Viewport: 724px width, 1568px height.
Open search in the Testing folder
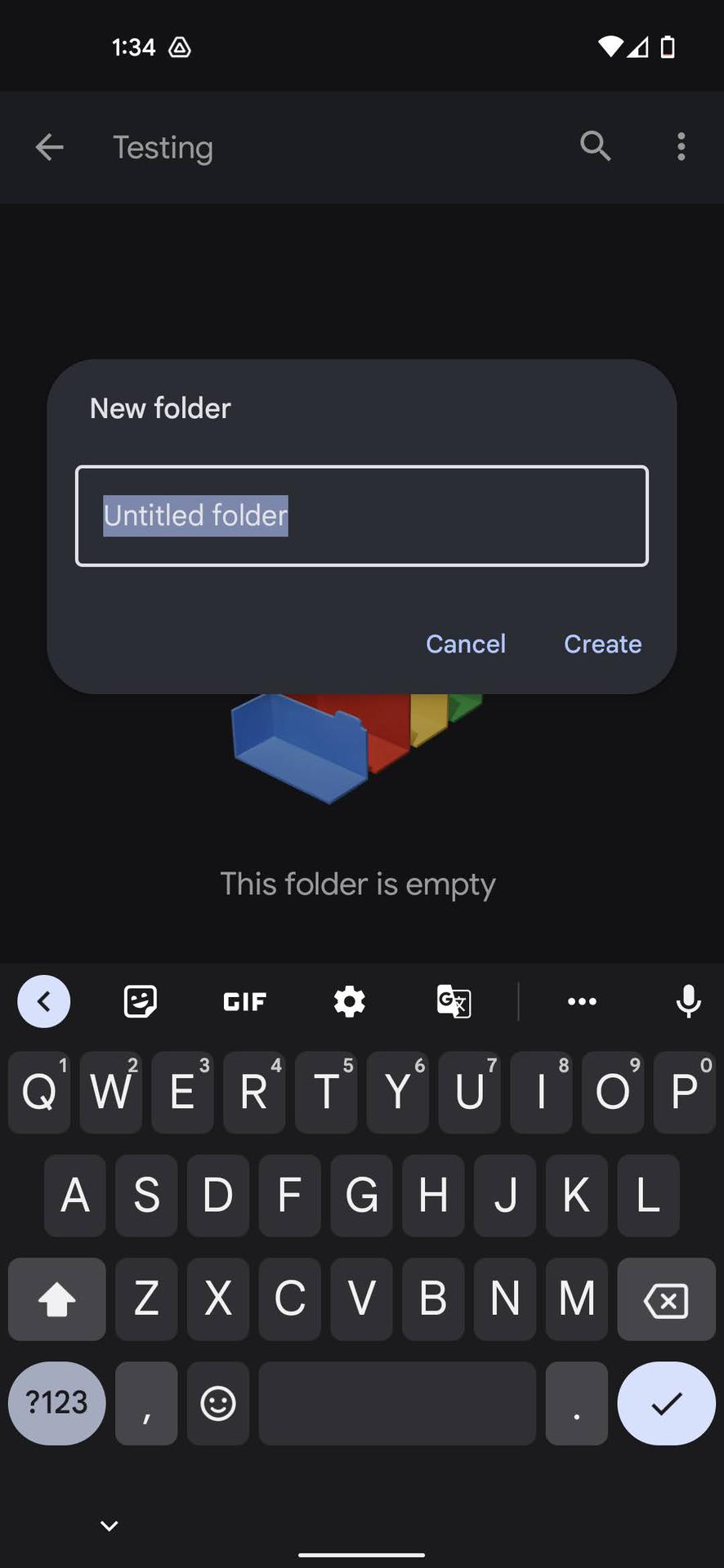click(x=596, y=147)
